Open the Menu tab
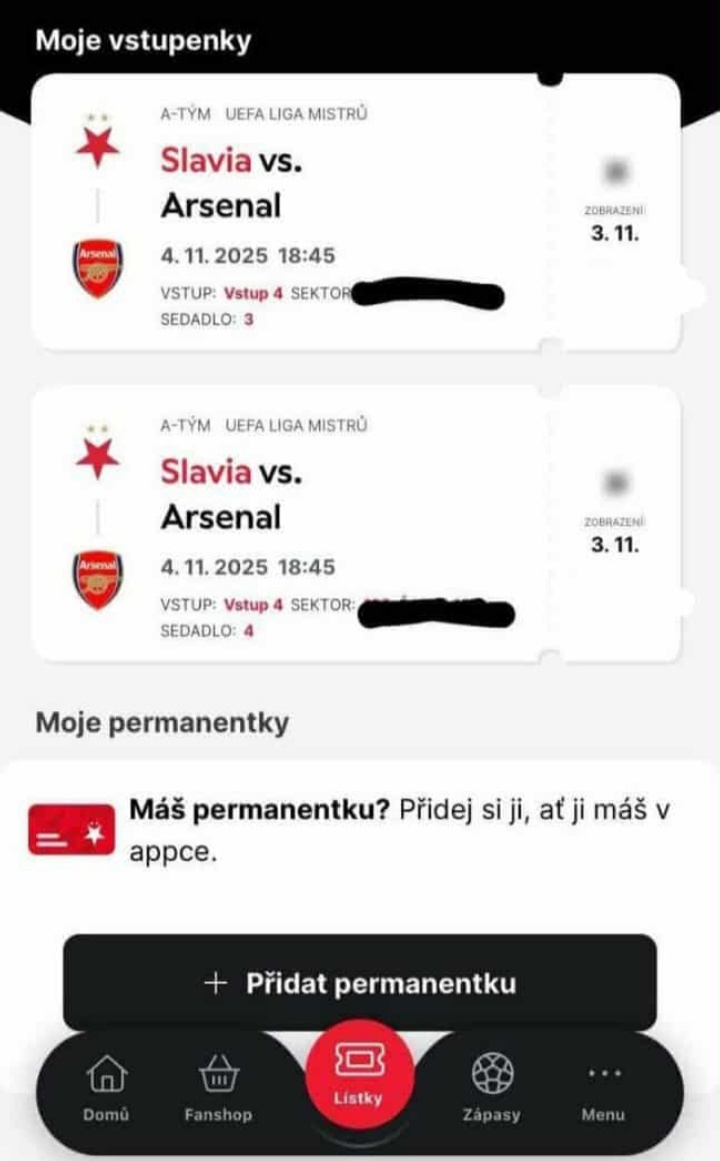Image resolution: width=720 pixels, height=1161 pixels. (x=603, y=1087)
